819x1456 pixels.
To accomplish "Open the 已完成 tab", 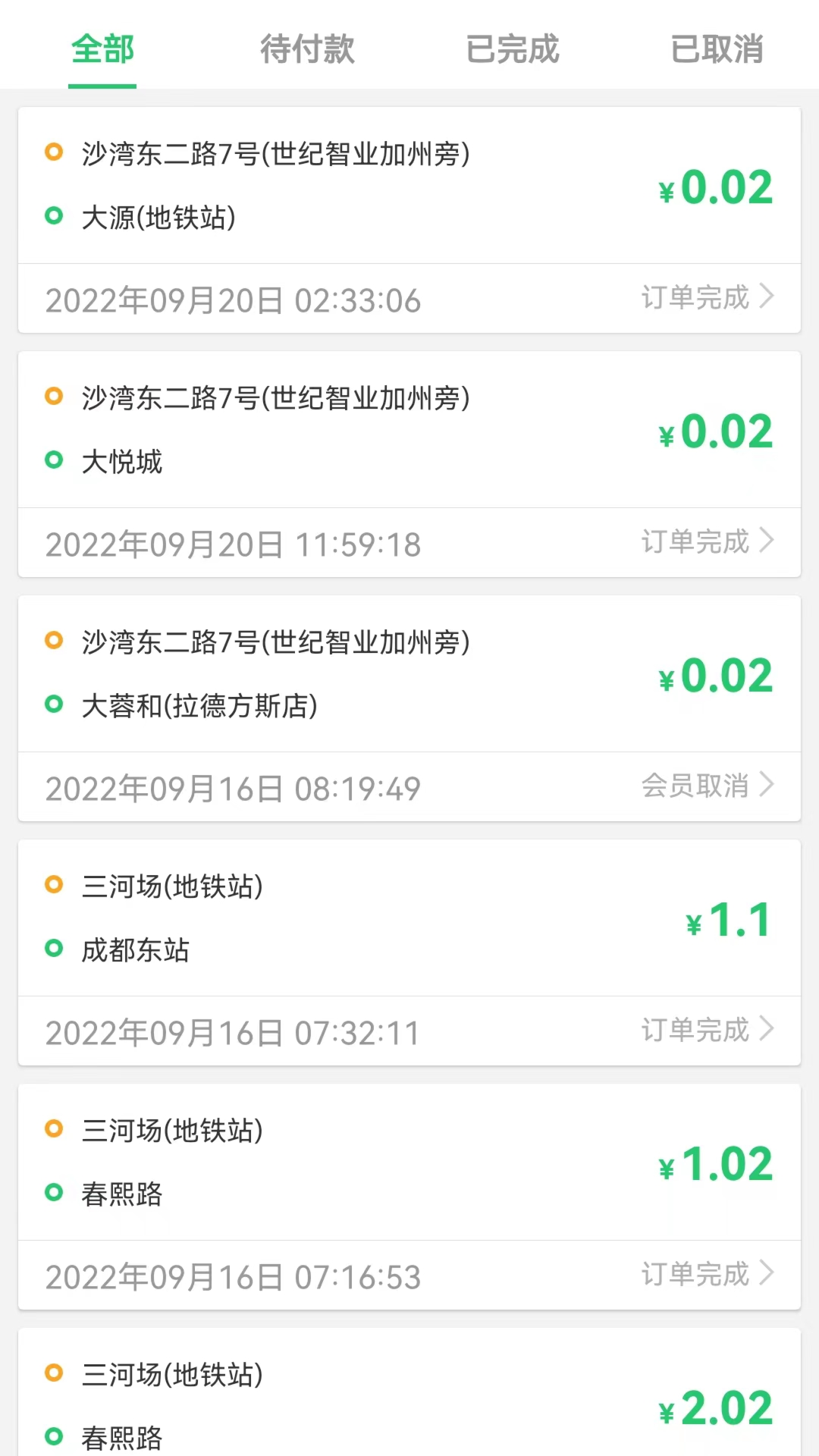I will [512, 49].
